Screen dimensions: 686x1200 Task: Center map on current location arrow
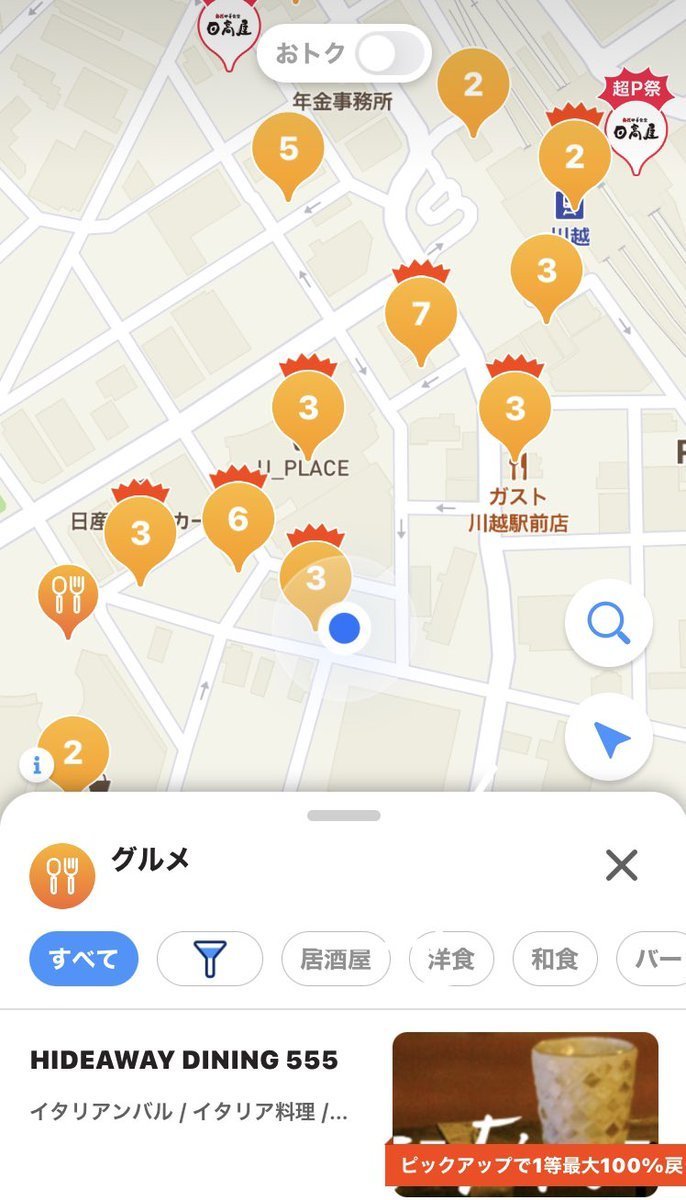pos(609,738)
